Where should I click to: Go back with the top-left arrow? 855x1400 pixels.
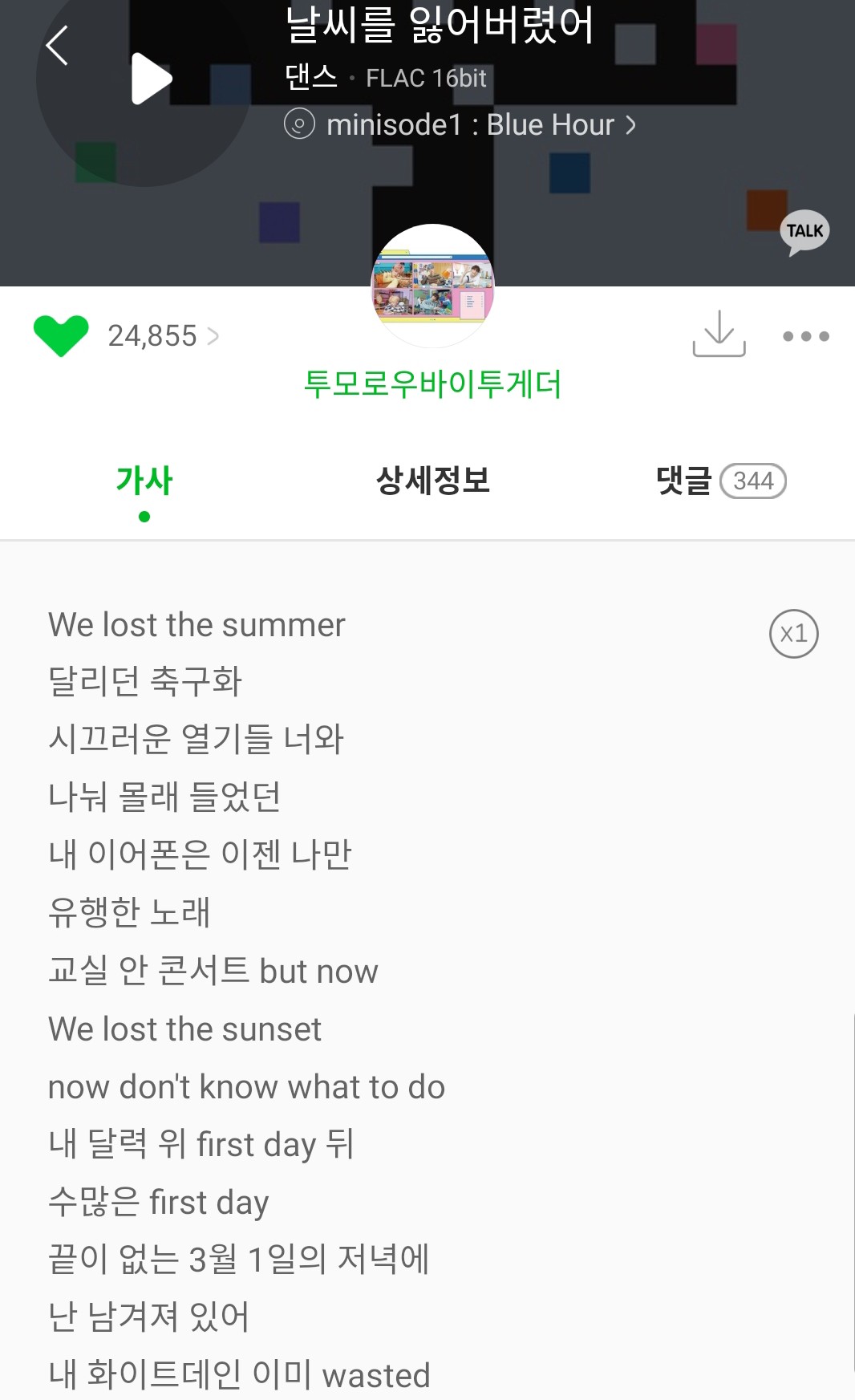(57, 46)
